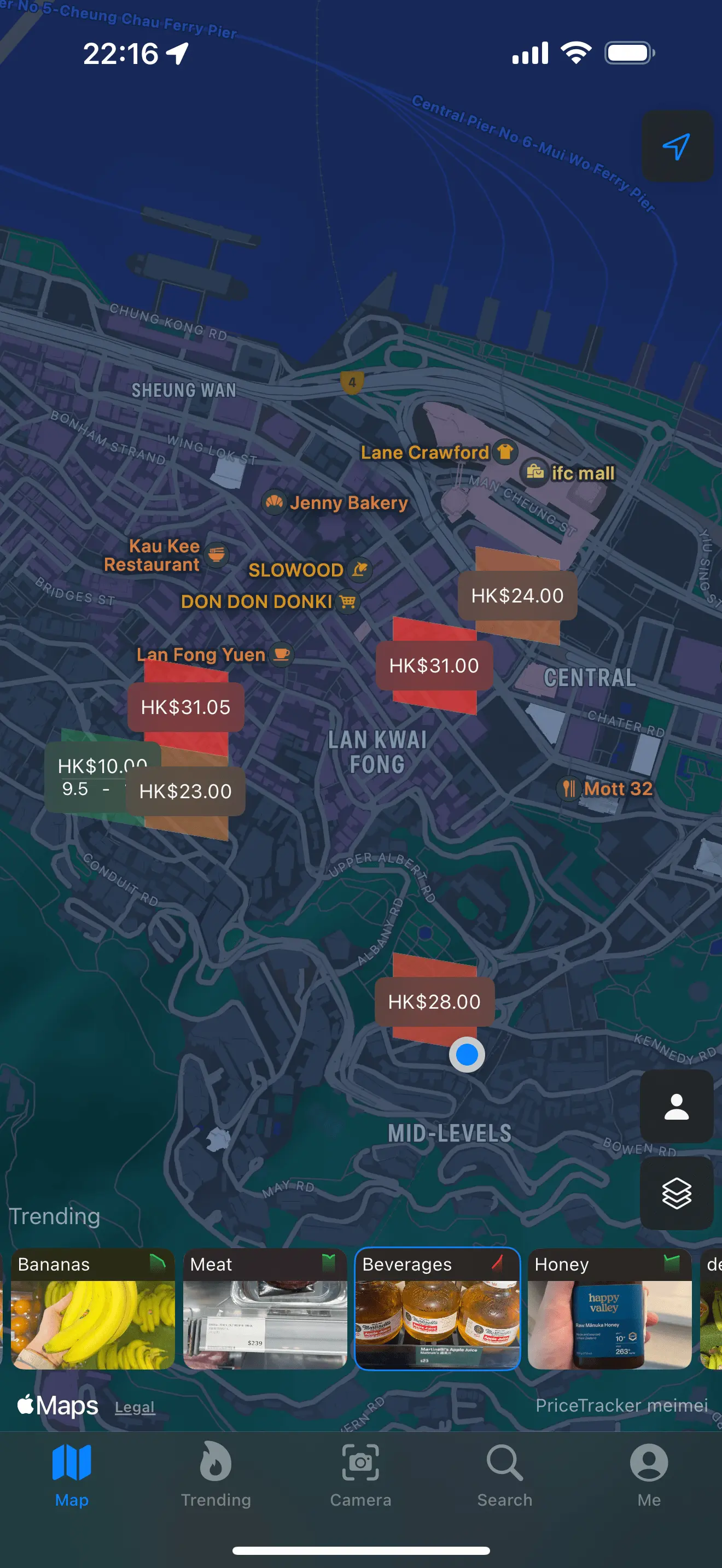Switch to the Search tab

[x=505, y=1473]
